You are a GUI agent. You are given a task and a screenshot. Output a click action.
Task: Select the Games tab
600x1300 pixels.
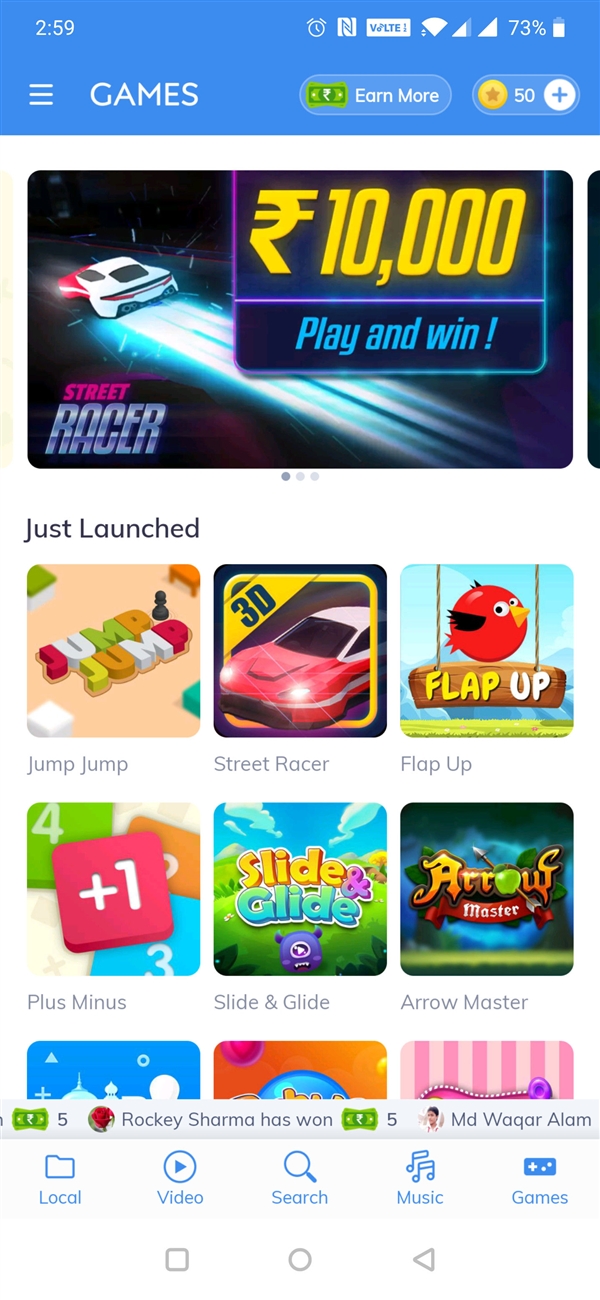[x=540, y=1179]
